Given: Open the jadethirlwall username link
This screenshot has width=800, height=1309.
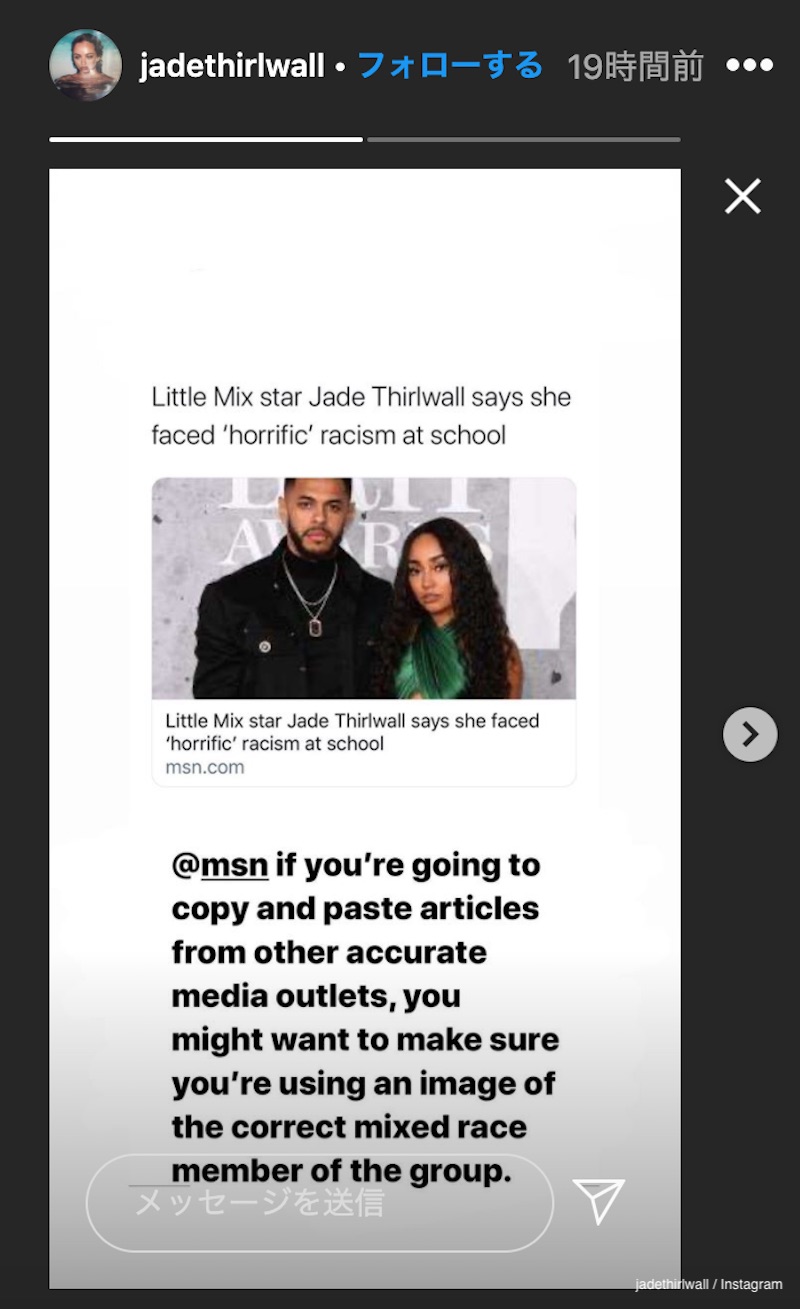Looking at the screenshot, I should pos(232,67).
